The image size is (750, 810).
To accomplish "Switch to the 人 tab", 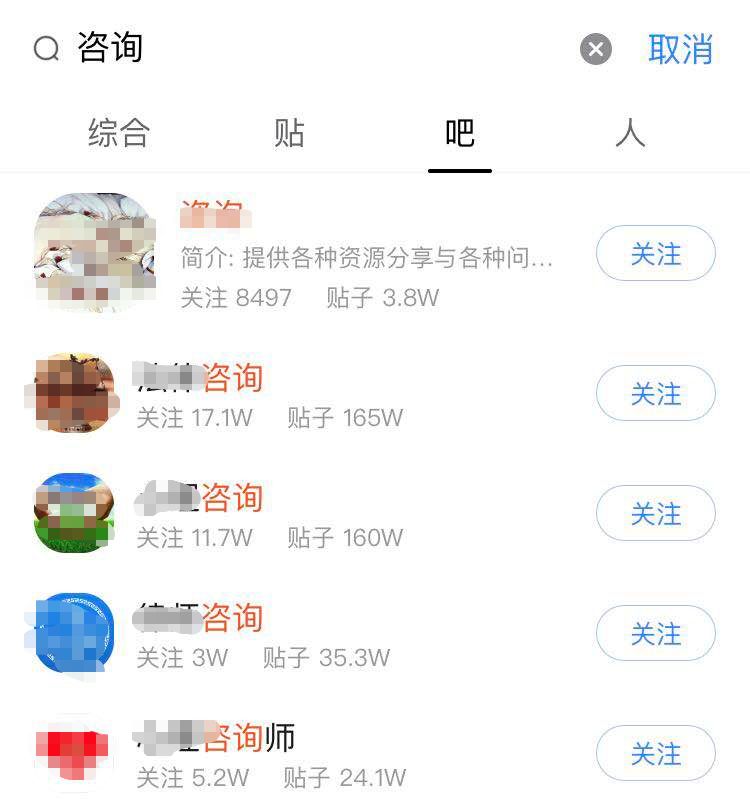I will (630, 133).
